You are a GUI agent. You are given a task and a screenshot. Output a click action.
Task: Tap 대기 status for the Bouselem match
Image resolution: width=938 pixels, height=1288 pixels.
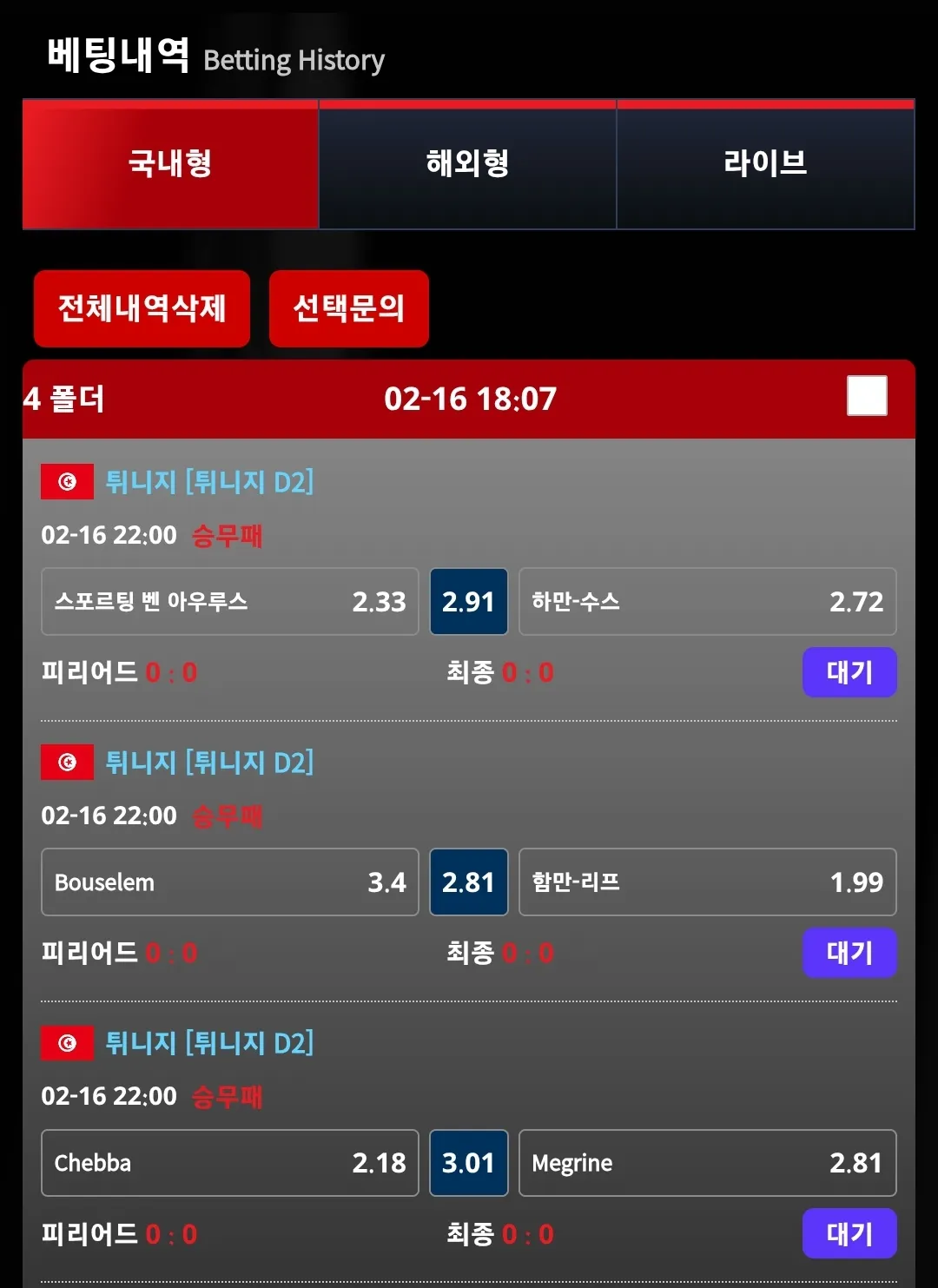pos(849,953)
